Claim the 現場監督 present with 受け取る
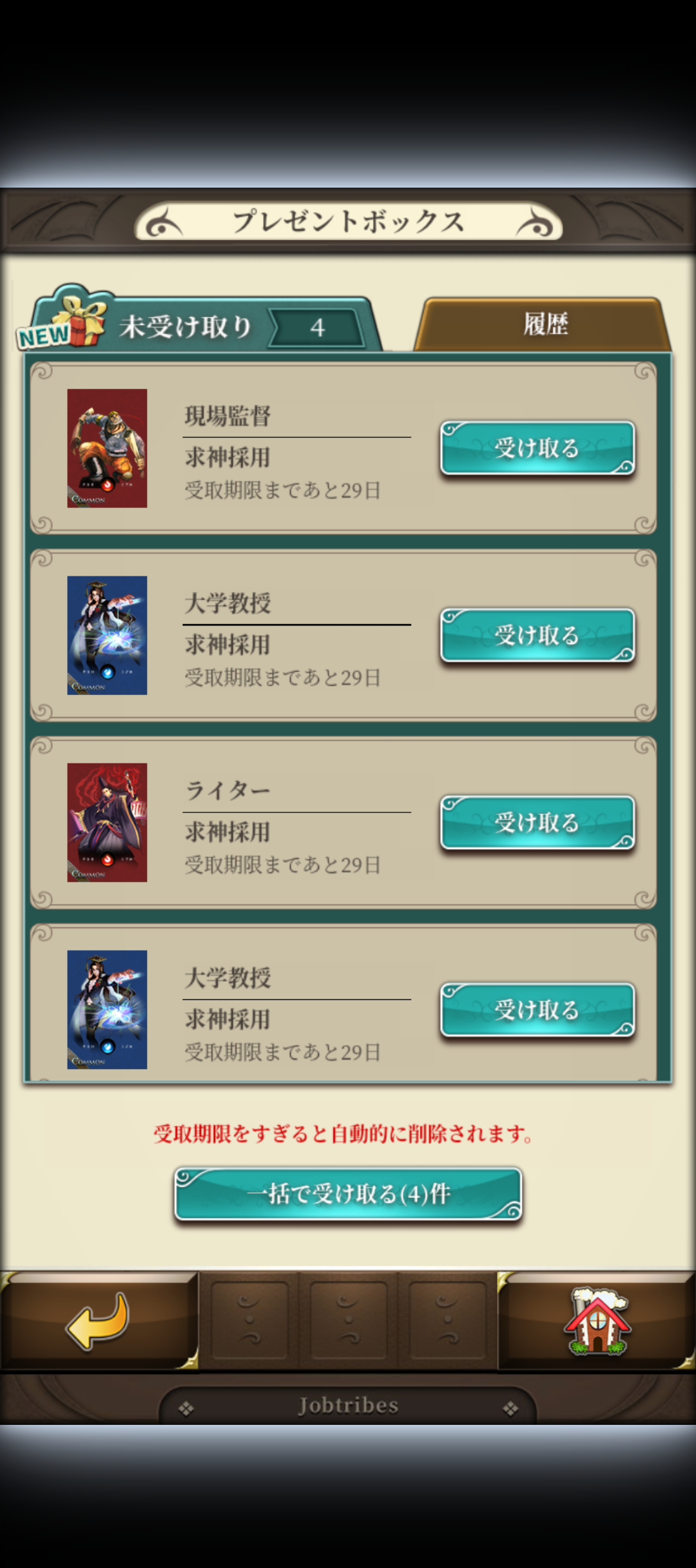696x1568 pixels. click(x=537, y=448)
